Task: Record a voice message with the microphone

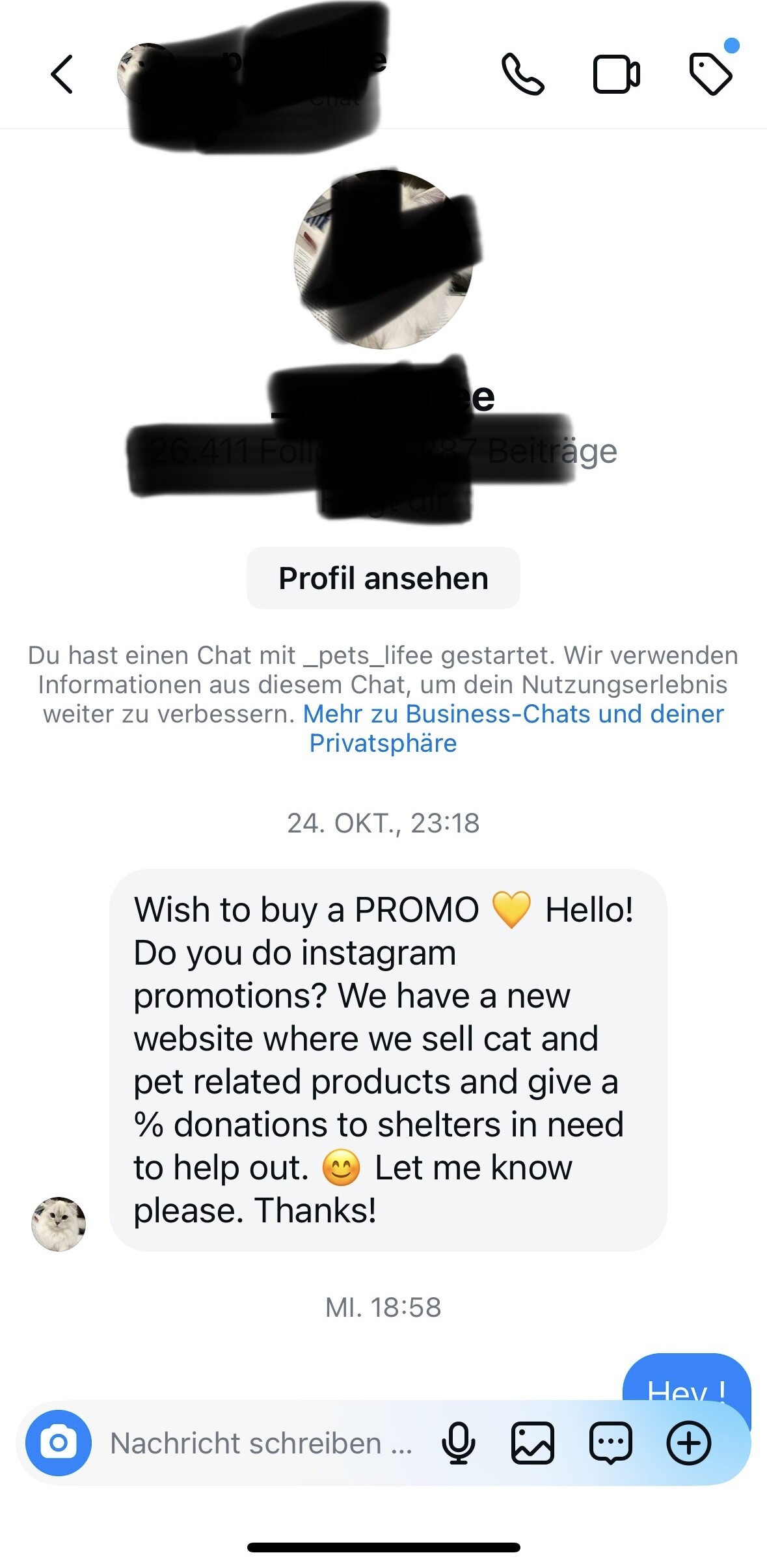Action: pyautogui.click(x=458, y=1443)
